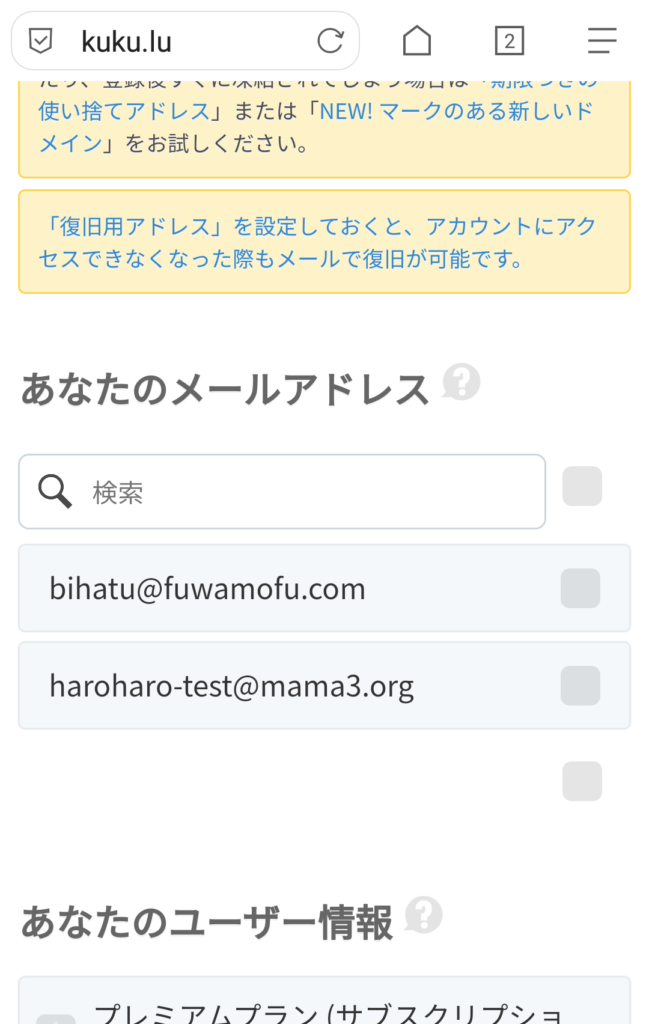Open the bihatu@fuwamofu.com address

[x=208, y=589]
